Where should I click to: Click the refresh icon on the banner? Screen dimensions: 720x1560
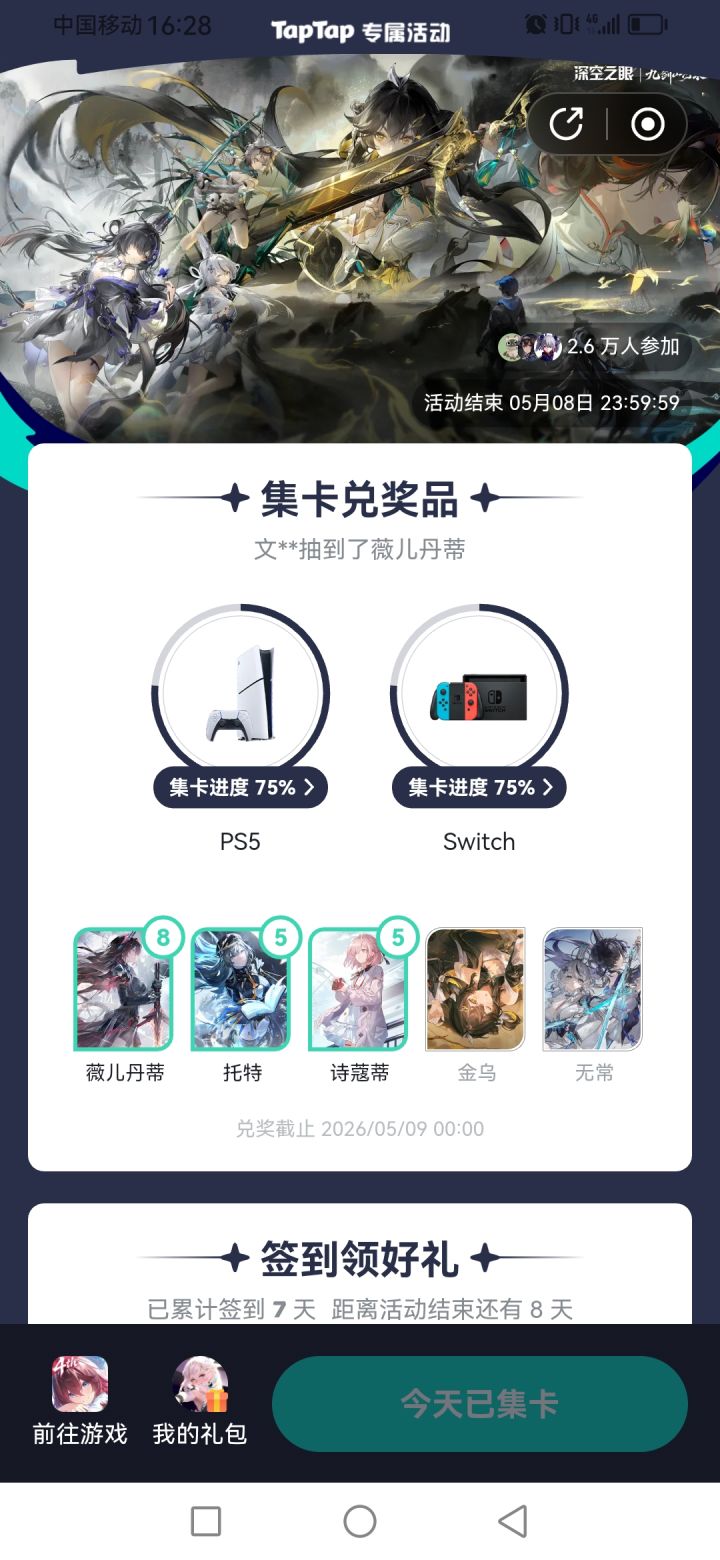click(567, 124)
